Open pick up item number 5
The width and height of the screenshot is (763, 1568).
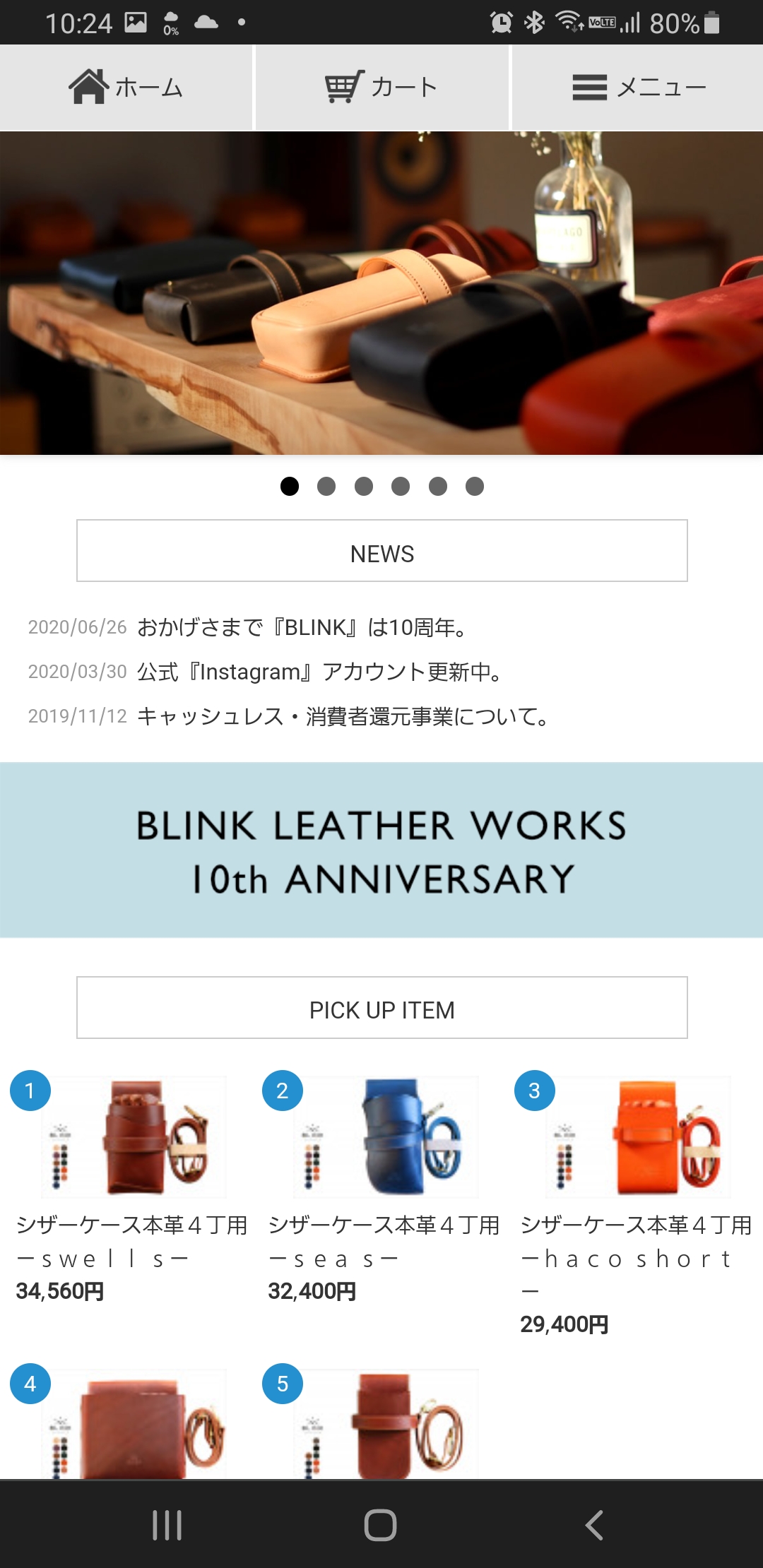click(x=386, y=1423)
